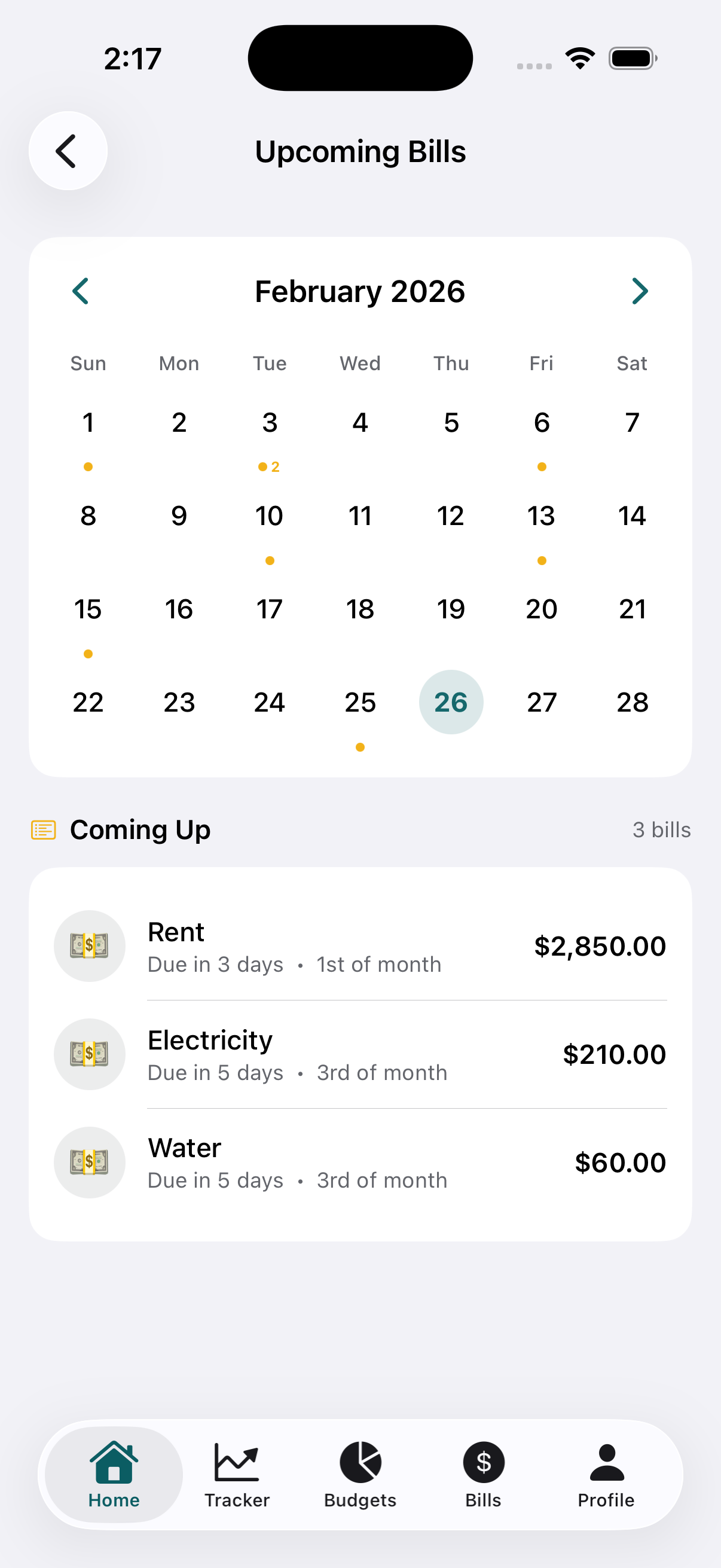This screenshot has width=721, height=1568.
Task: Select today's date, February 26
Action: pyautogui.click(x=451, y=702)
